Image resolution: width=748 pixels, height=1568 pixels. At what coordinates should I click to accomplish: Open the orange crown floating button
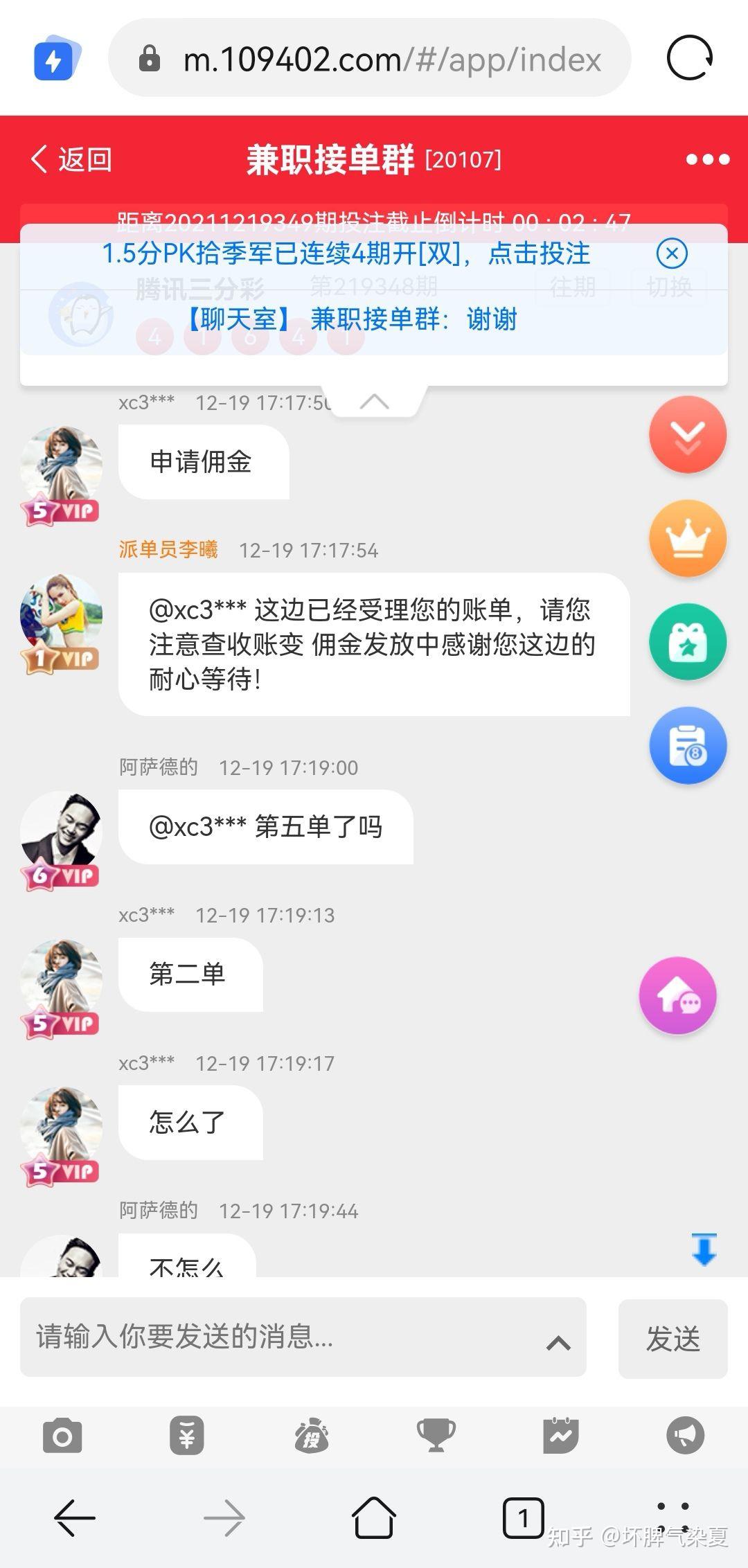click(687, 539)
